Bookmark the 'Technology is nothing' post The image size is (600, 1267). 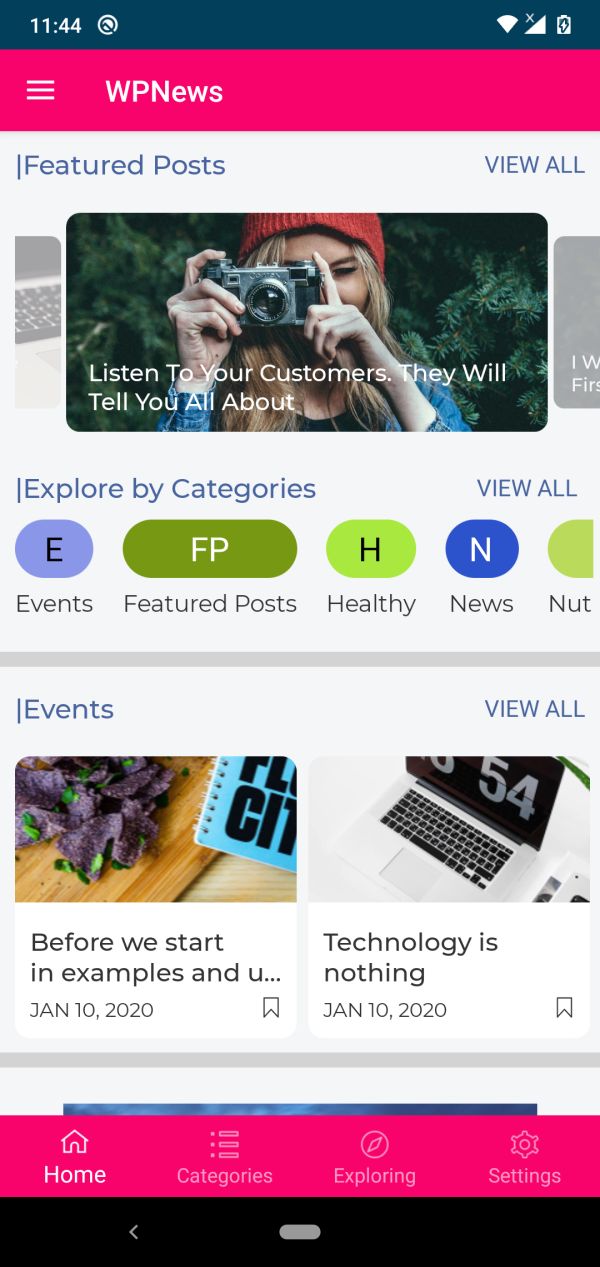(564, 1008)
